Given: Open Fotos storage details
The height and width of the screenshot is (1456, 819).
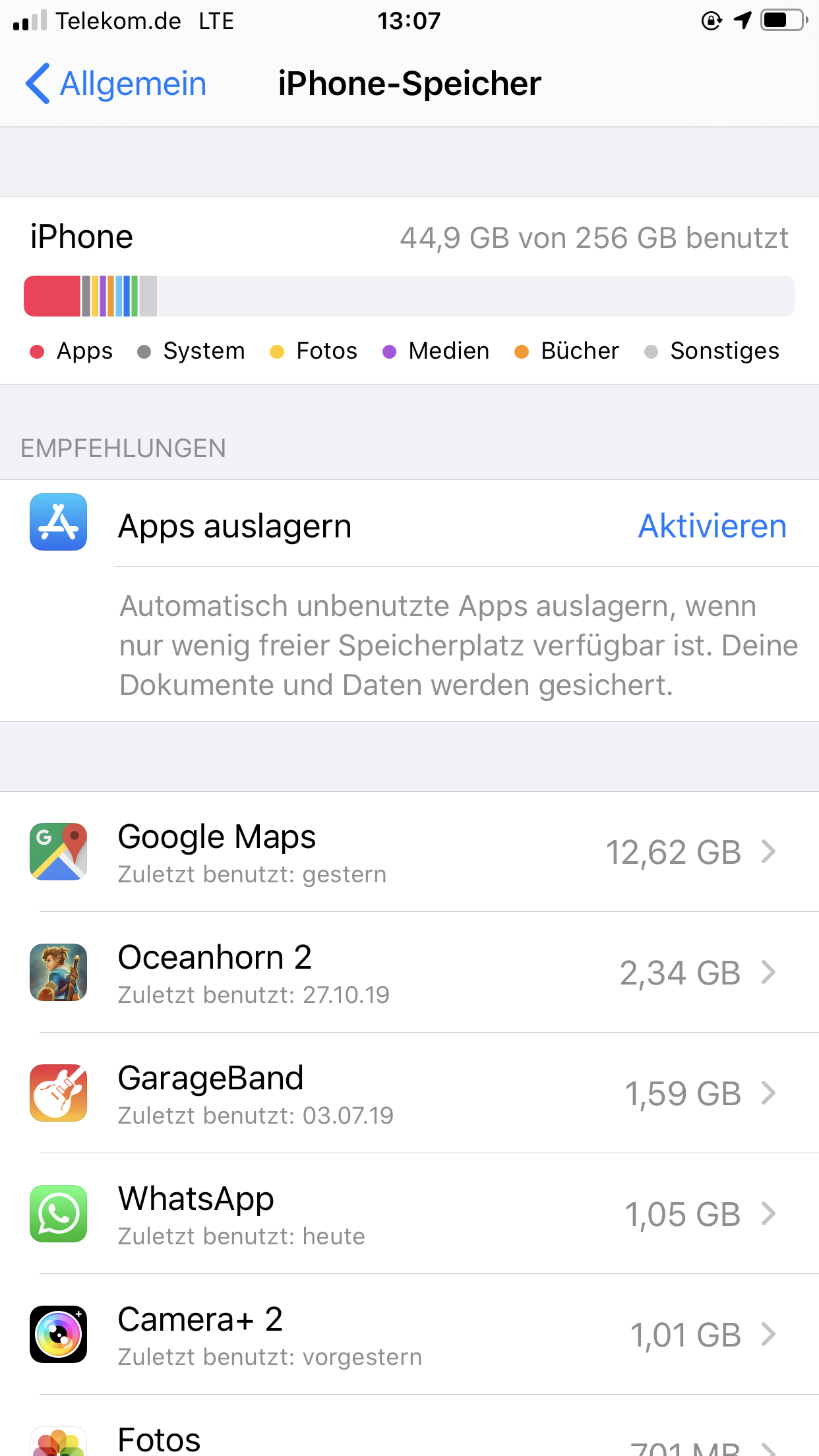Looking at the screenshot, I should click(x=409, y=1441).
